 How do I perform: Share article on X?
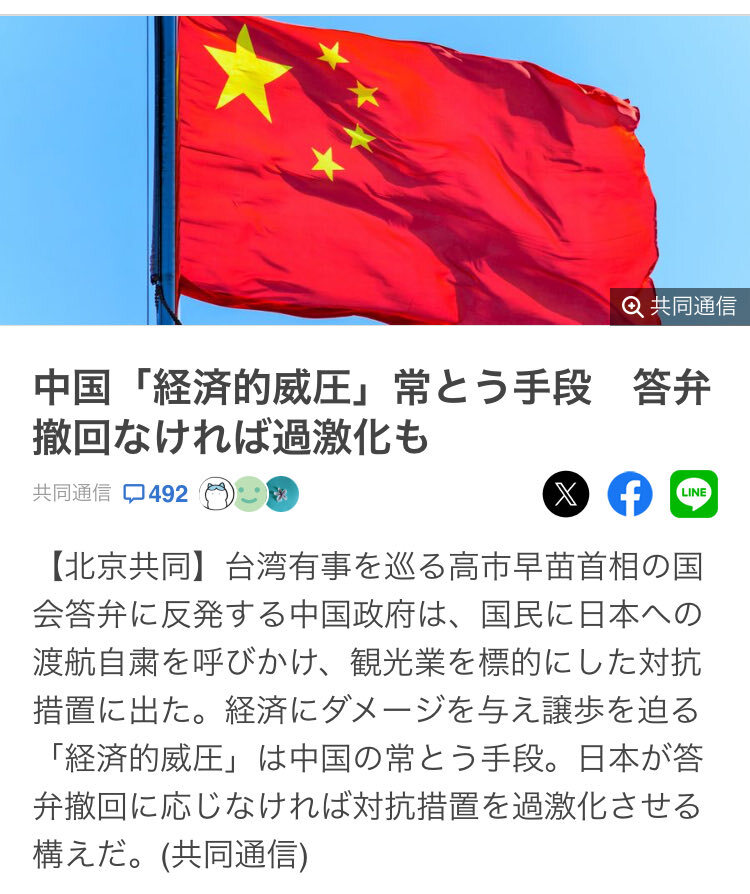pos(566,494)
